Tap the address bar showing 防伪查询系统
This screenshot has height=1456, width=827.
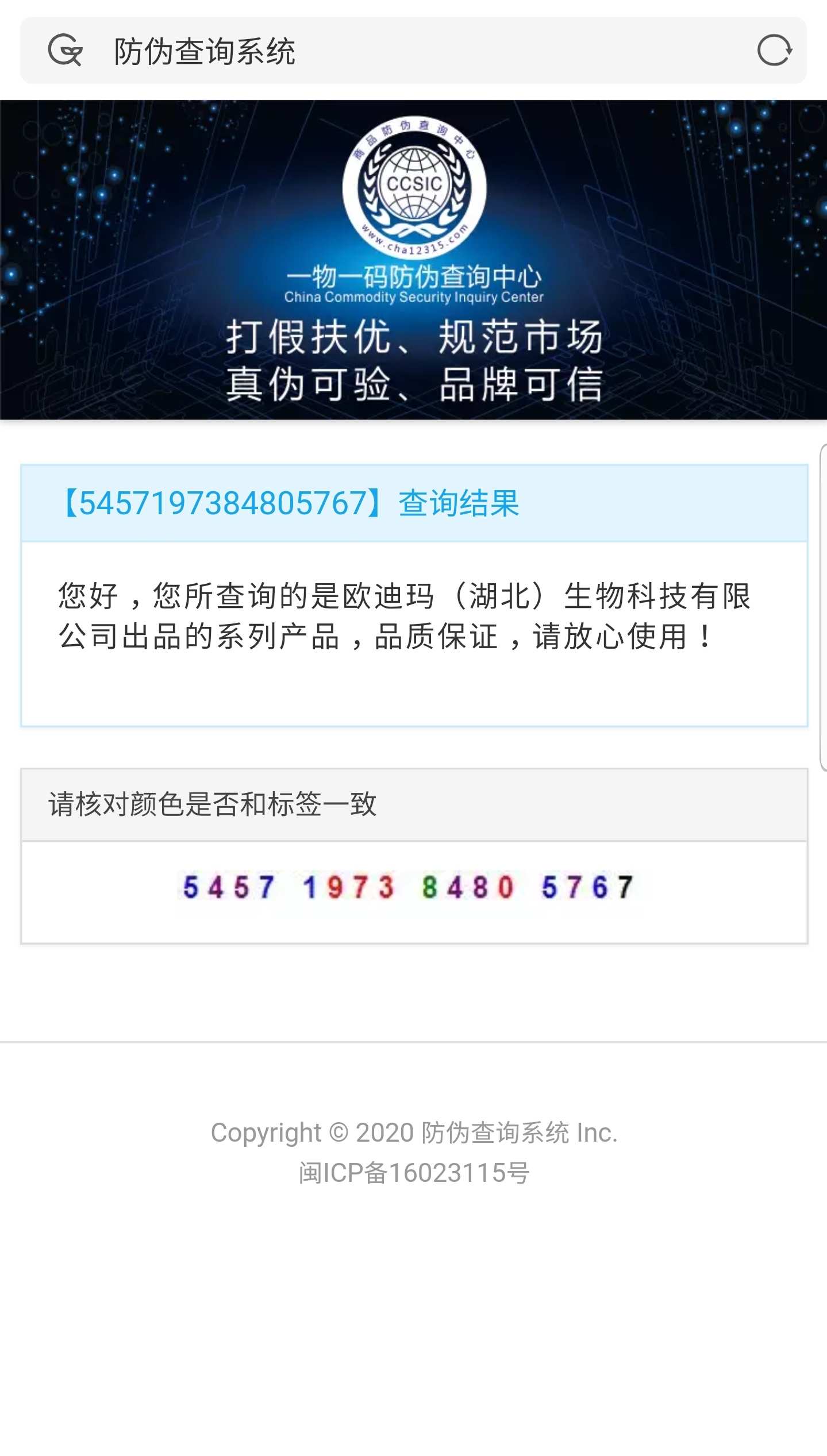[402, 52]
